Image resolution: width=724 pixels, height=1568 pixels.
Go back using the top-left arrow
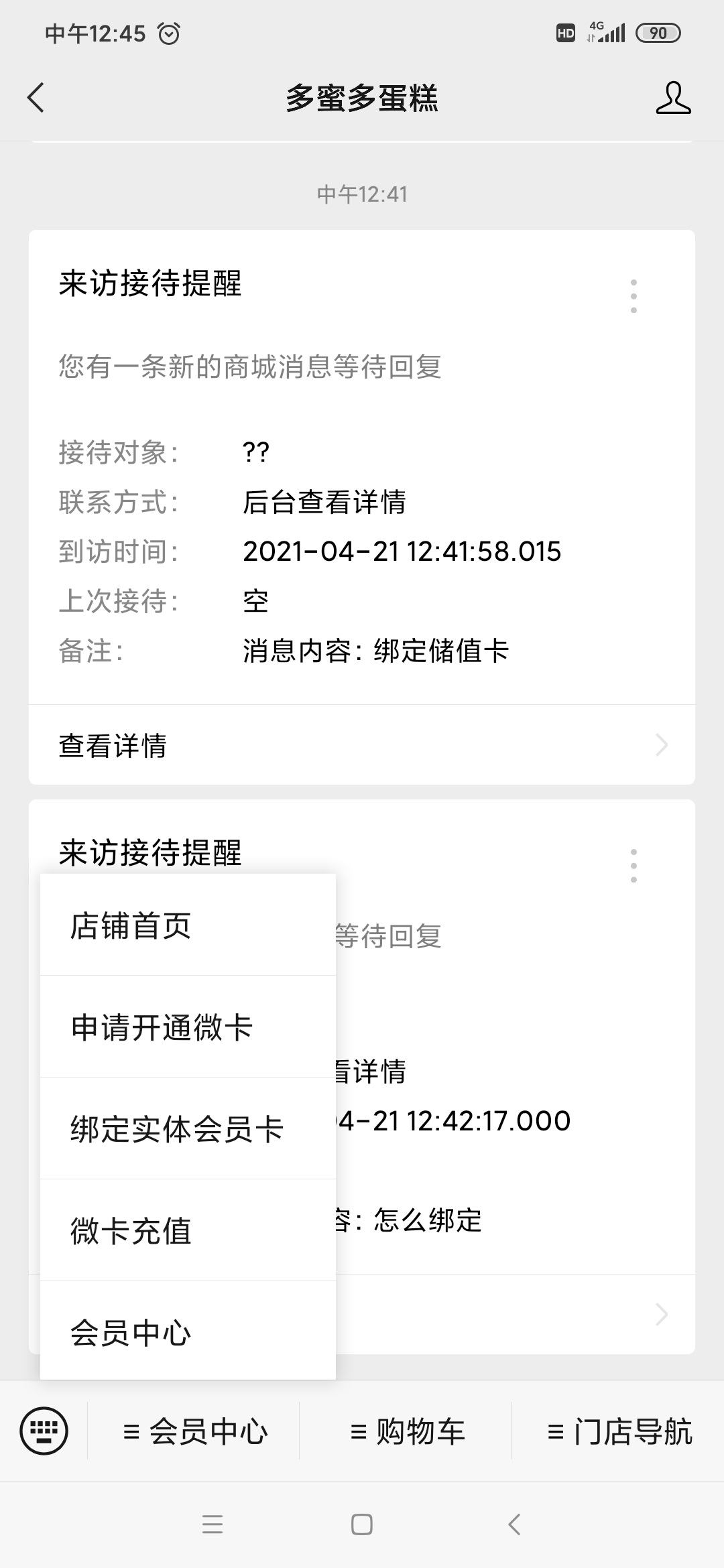coord(36,98)
